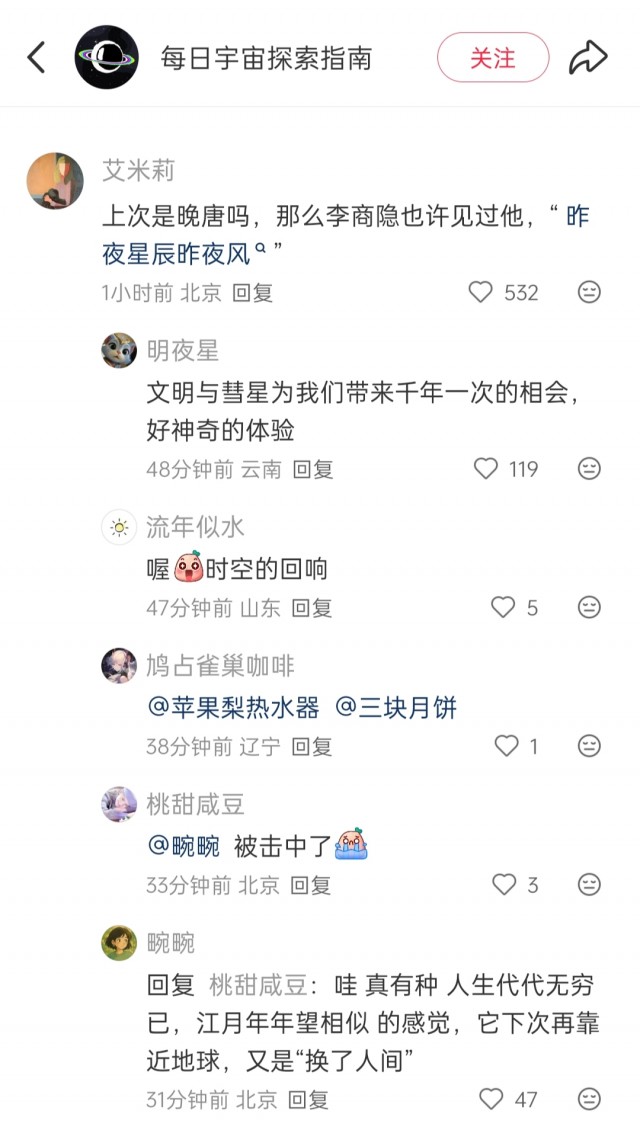
Task: Go back using the top-left arrow
Action: pos(37,57)
